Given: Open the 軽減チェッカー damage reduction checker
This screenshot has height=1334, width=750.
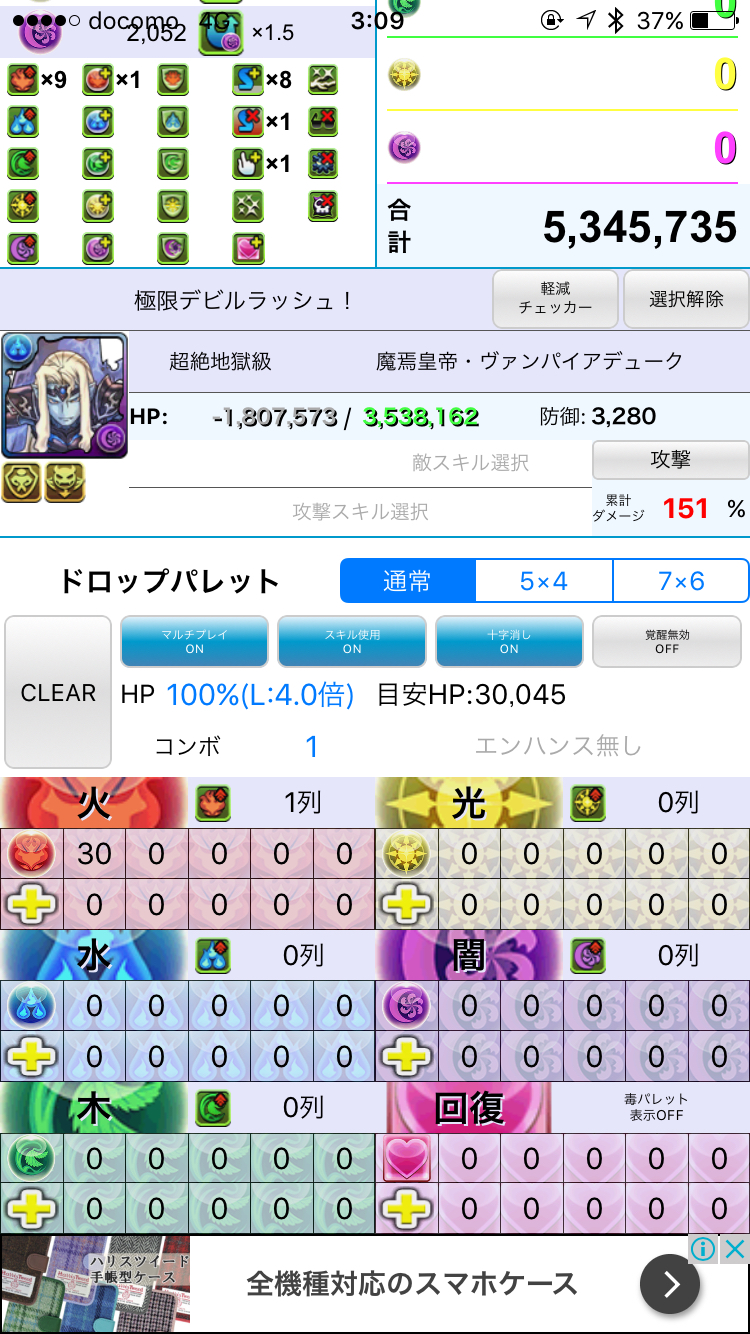Looking at the screenshot, I should click(x=557, y=299).
